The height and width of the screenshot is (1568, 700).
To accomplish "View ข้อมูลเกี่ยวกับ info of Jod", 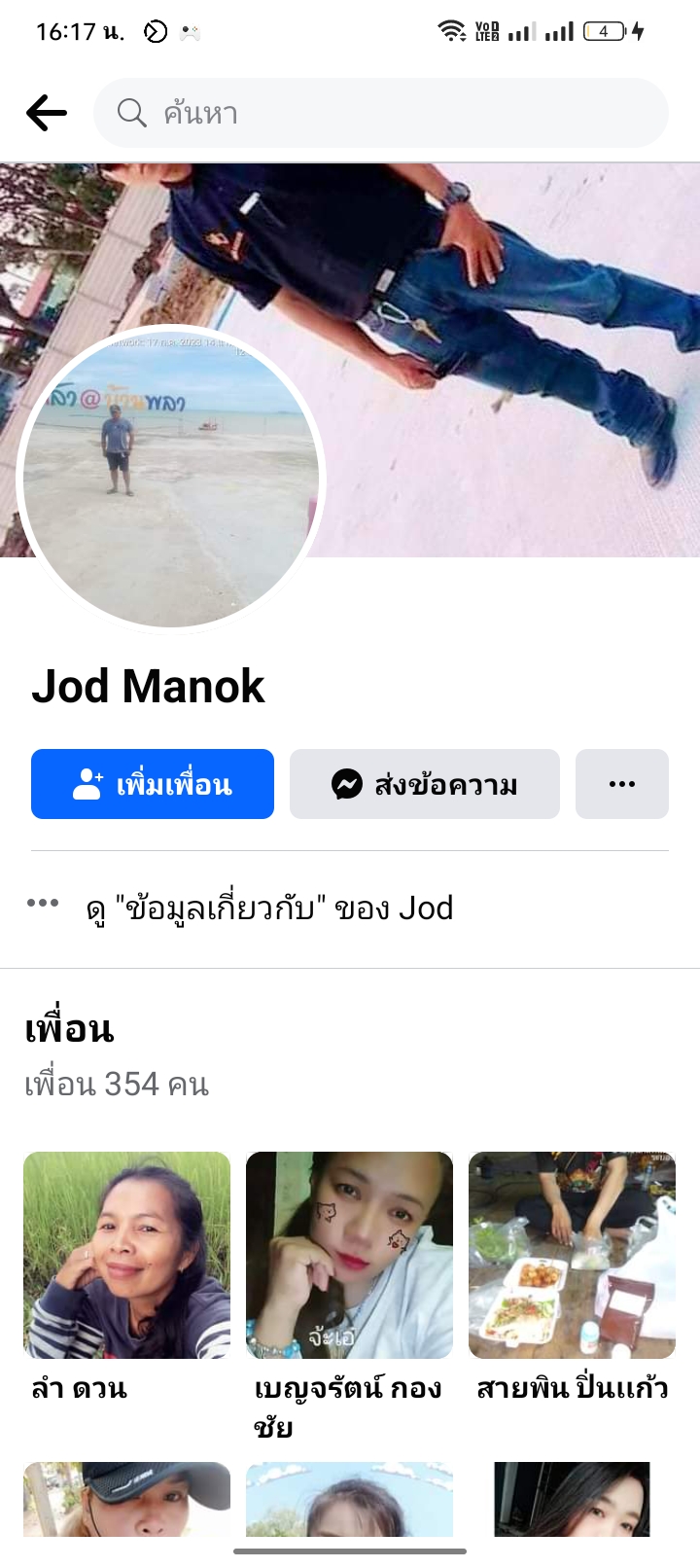I will pos(269,909).
